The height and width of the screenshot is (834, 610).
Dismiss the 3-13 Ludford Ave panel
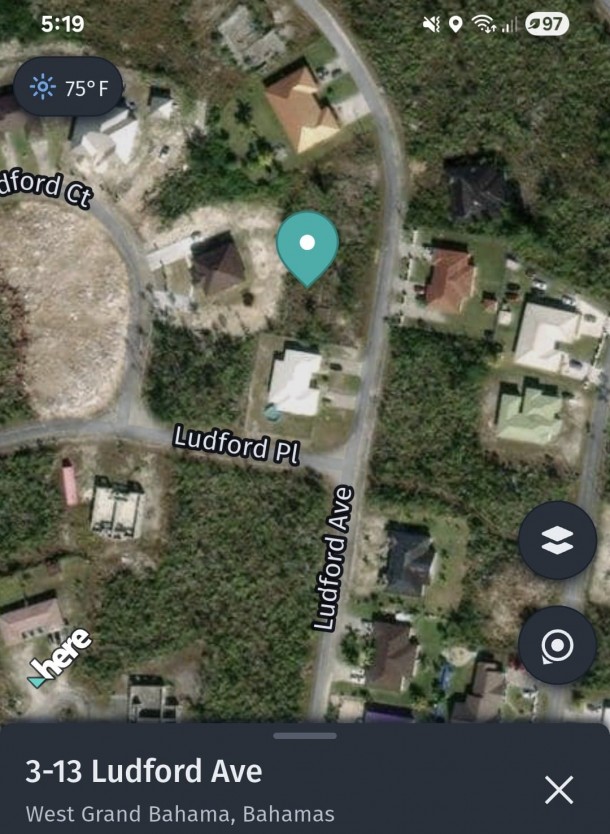point(559,790)
